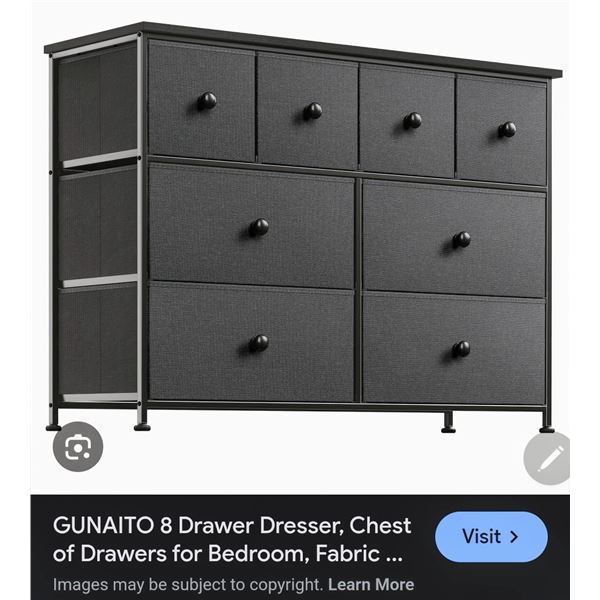Search this image with Google Lens

point(77,447)
